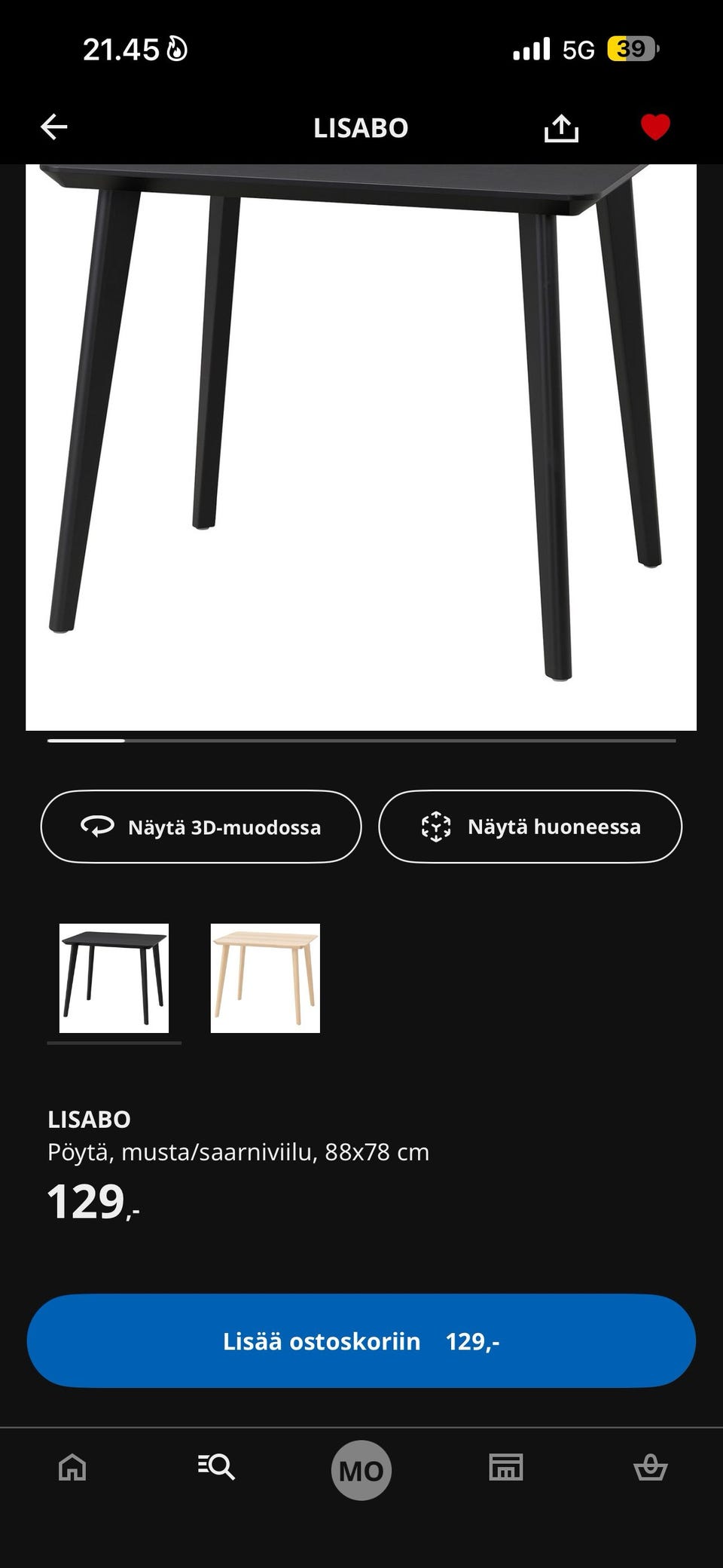The height and width of the screenshot is (1568, 723).
Task: Select the light ash table variant
Action: point(265,978)
